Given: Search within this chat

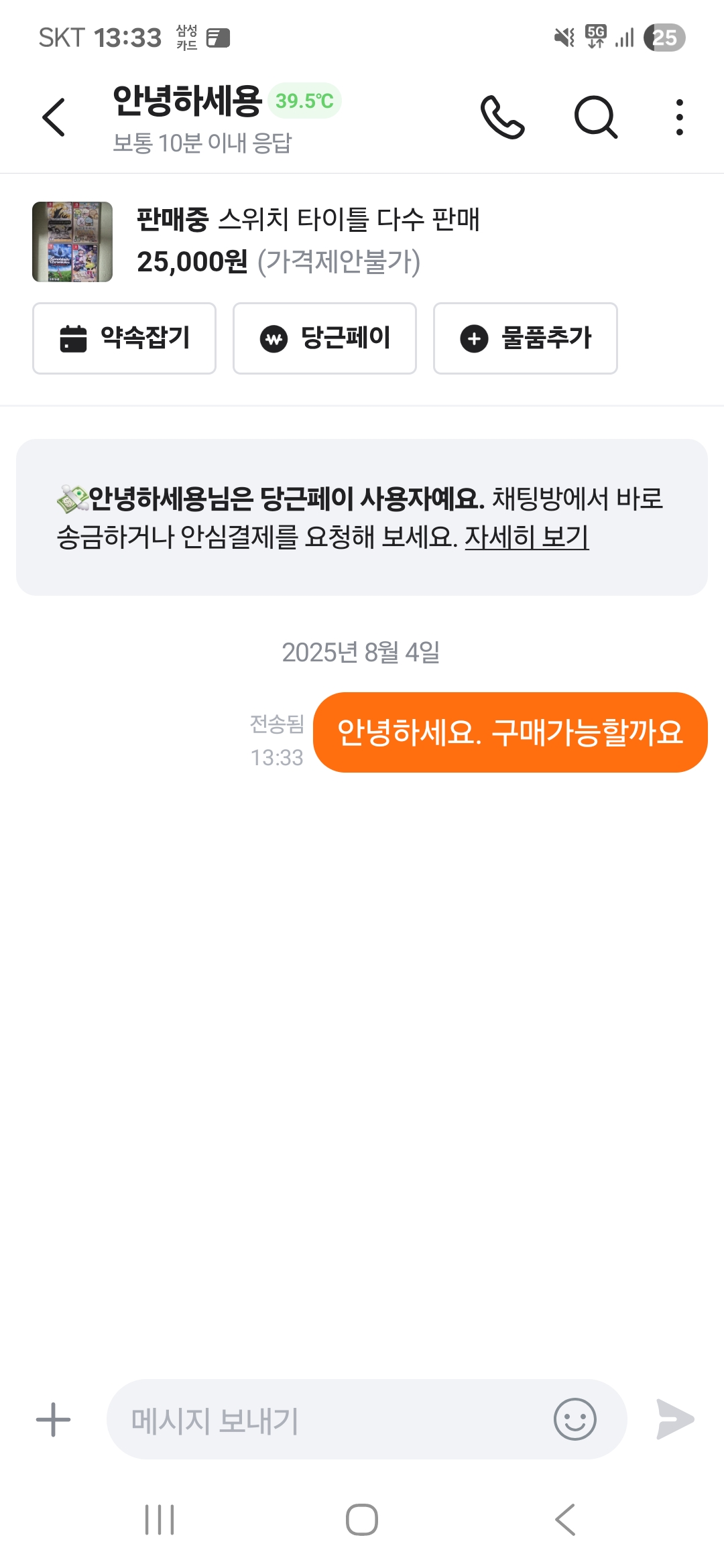Looking at the screenshot, I should click(x=595, y=117).
